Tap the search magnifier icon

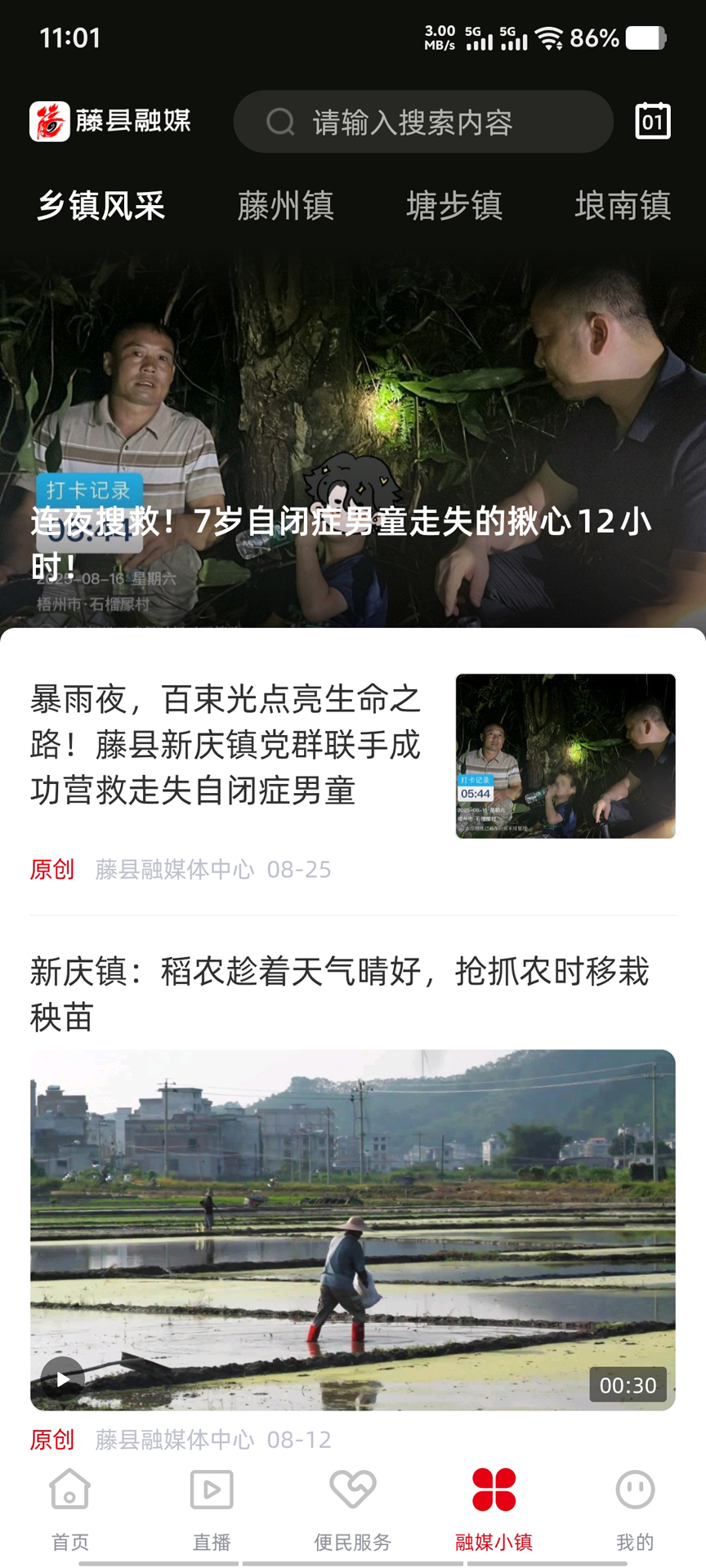(279, 121)
